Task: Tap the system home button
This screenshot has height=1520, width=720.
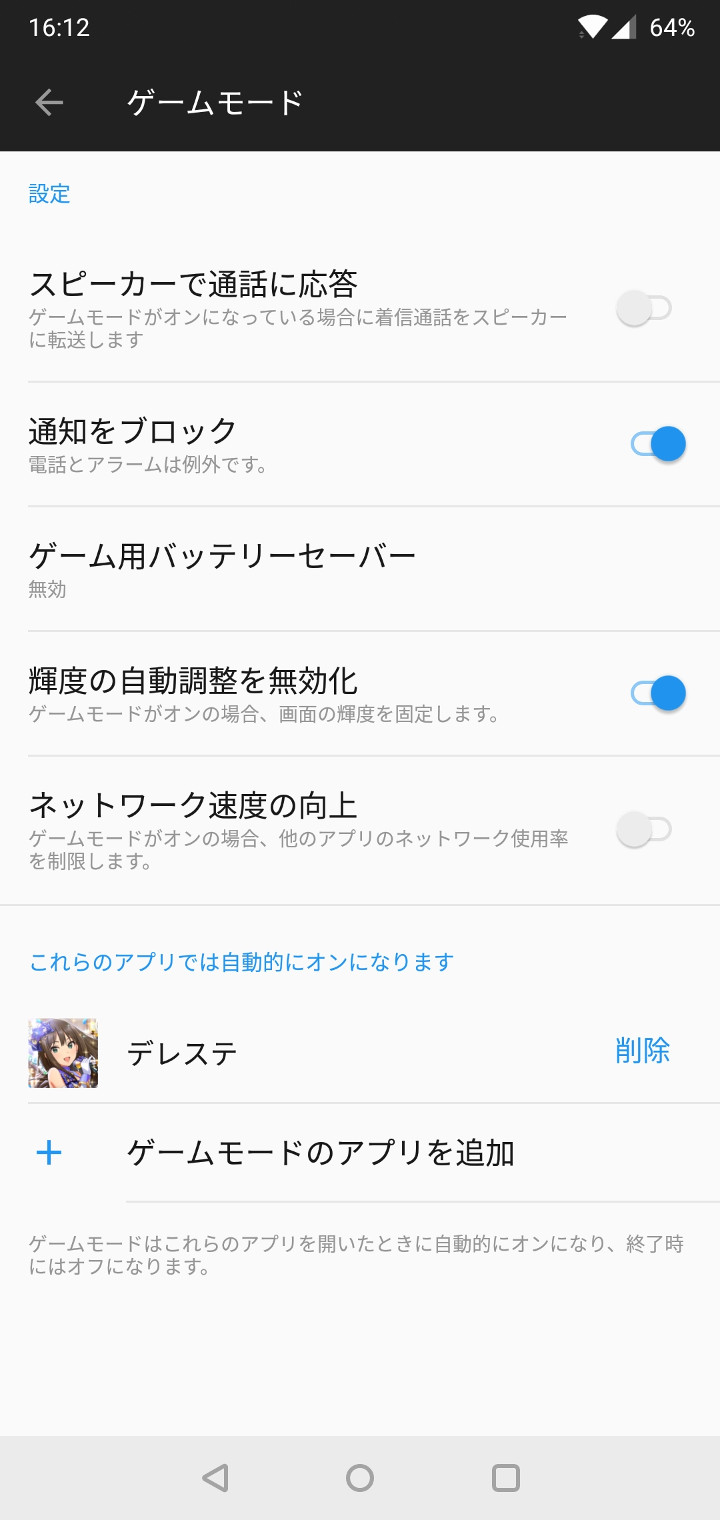Action: tap(360, 1478)
